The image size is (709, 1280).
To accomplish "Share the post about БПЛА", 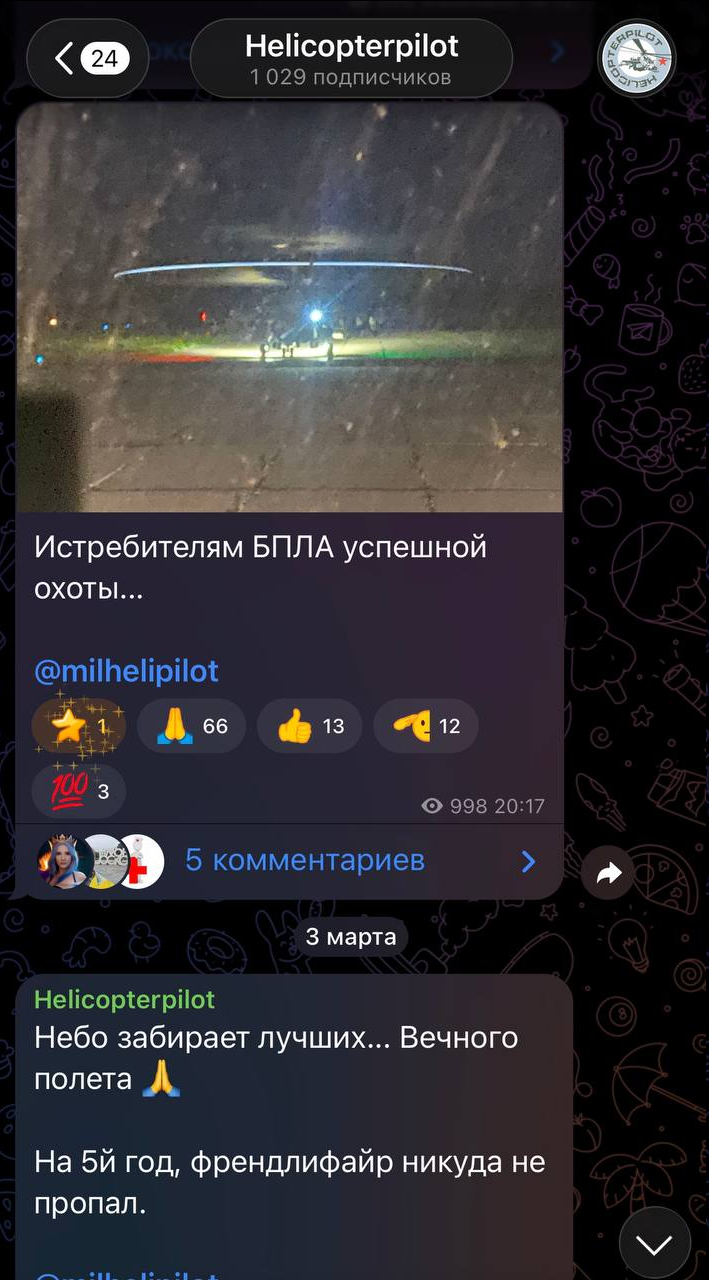I will (608, 874).
